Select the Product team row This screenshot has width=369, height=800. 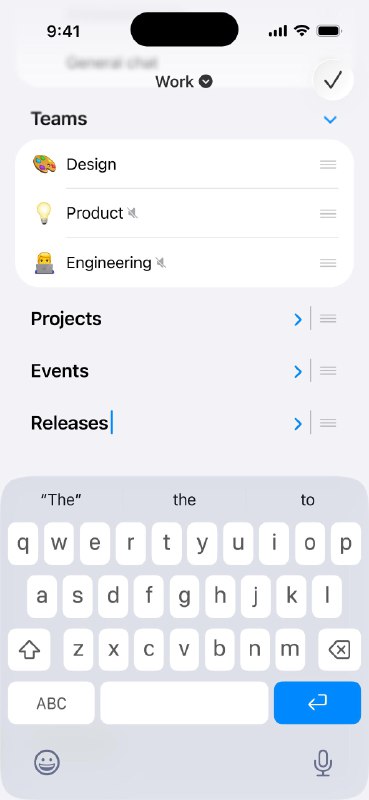[184, 213]
